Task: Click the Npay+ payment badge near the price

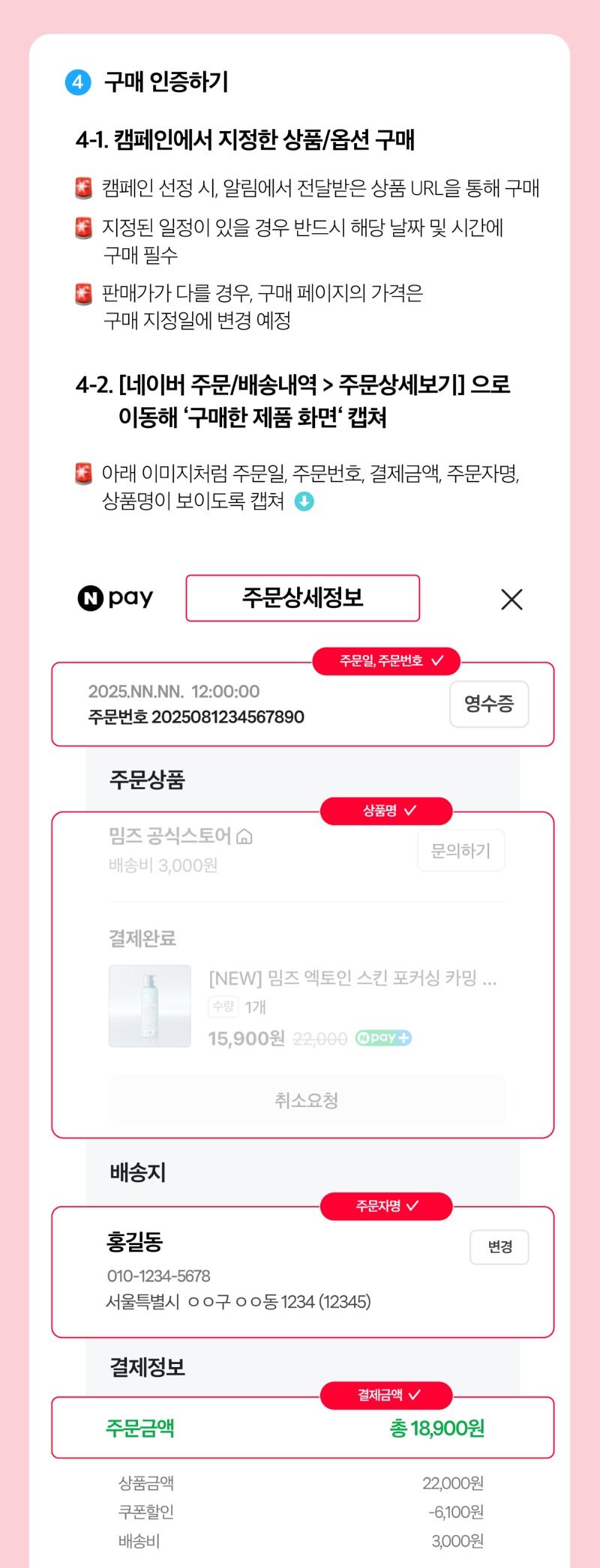Action: point(383,1037)
